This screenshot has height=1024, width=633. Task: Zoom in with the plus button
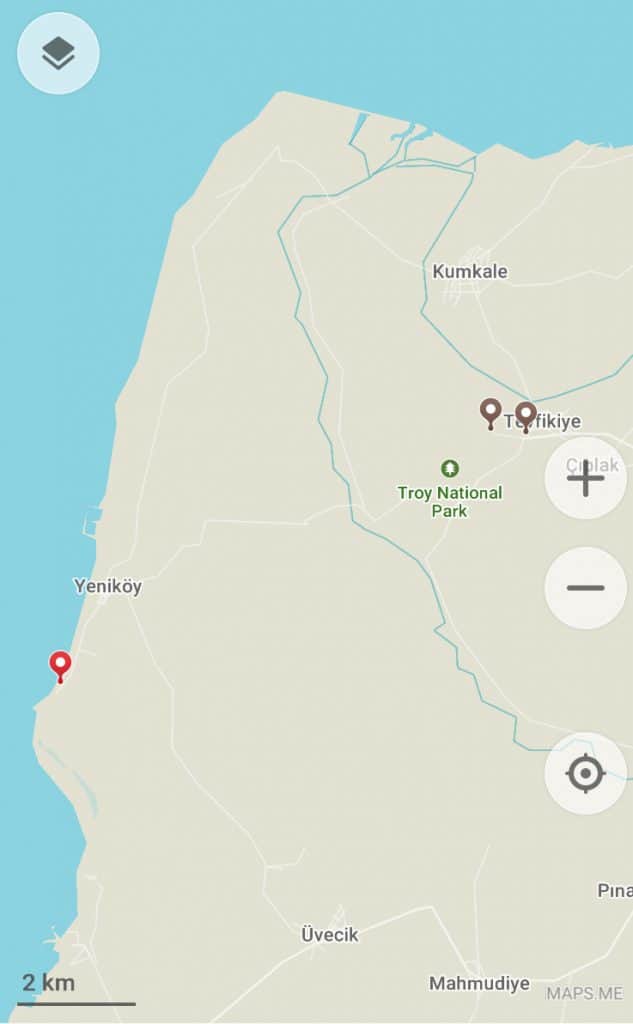coord(585,479)
